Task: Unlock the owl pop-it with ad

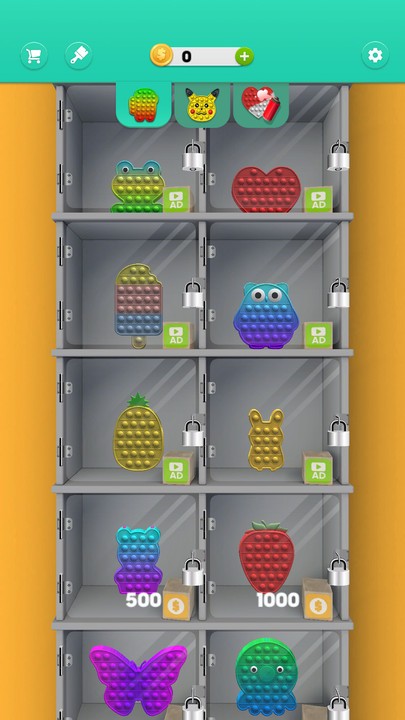Action: [x=318, y=335]
